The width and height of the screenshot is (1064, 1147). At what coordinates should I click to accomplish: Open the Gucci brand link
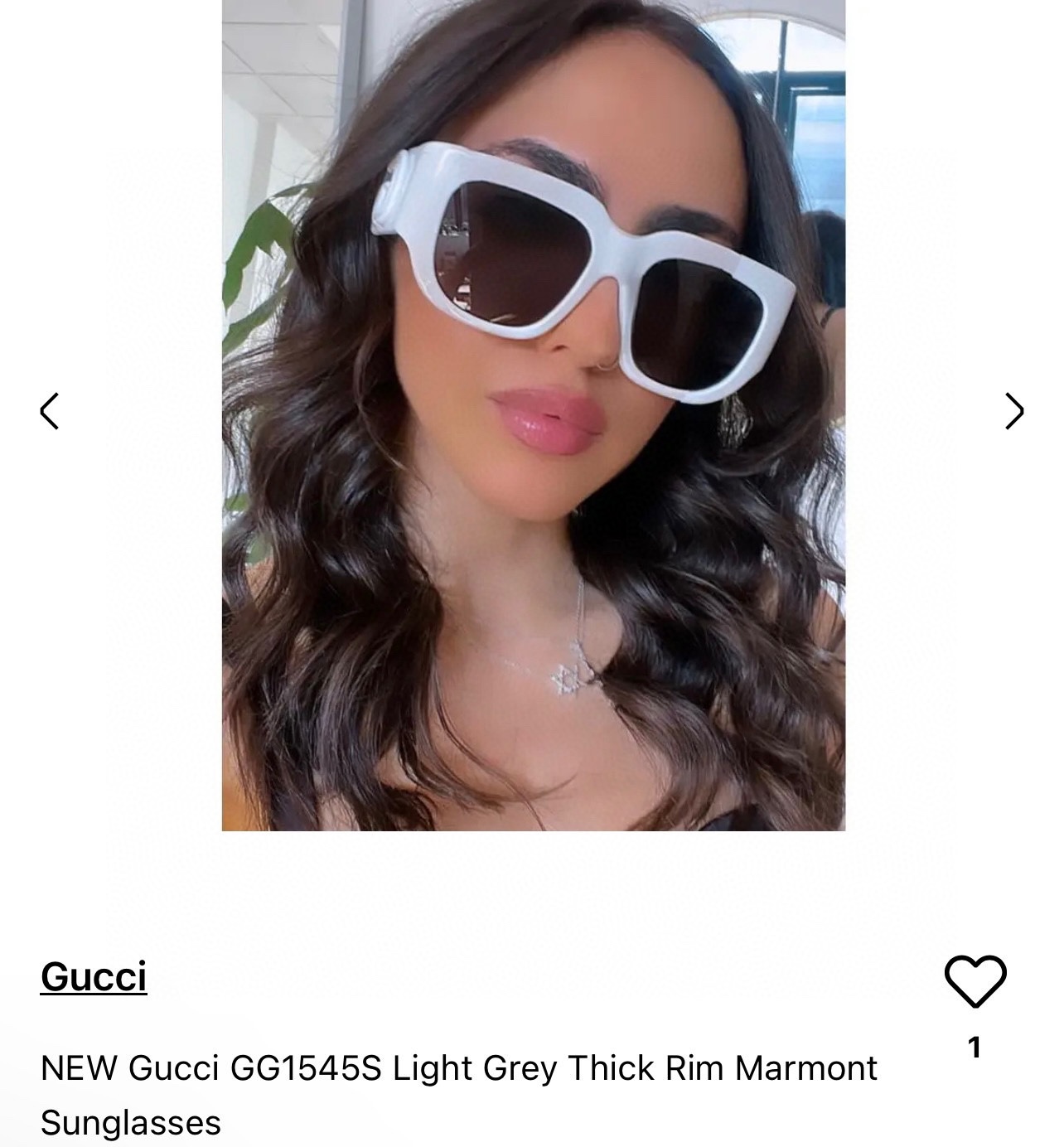point(94,976)
